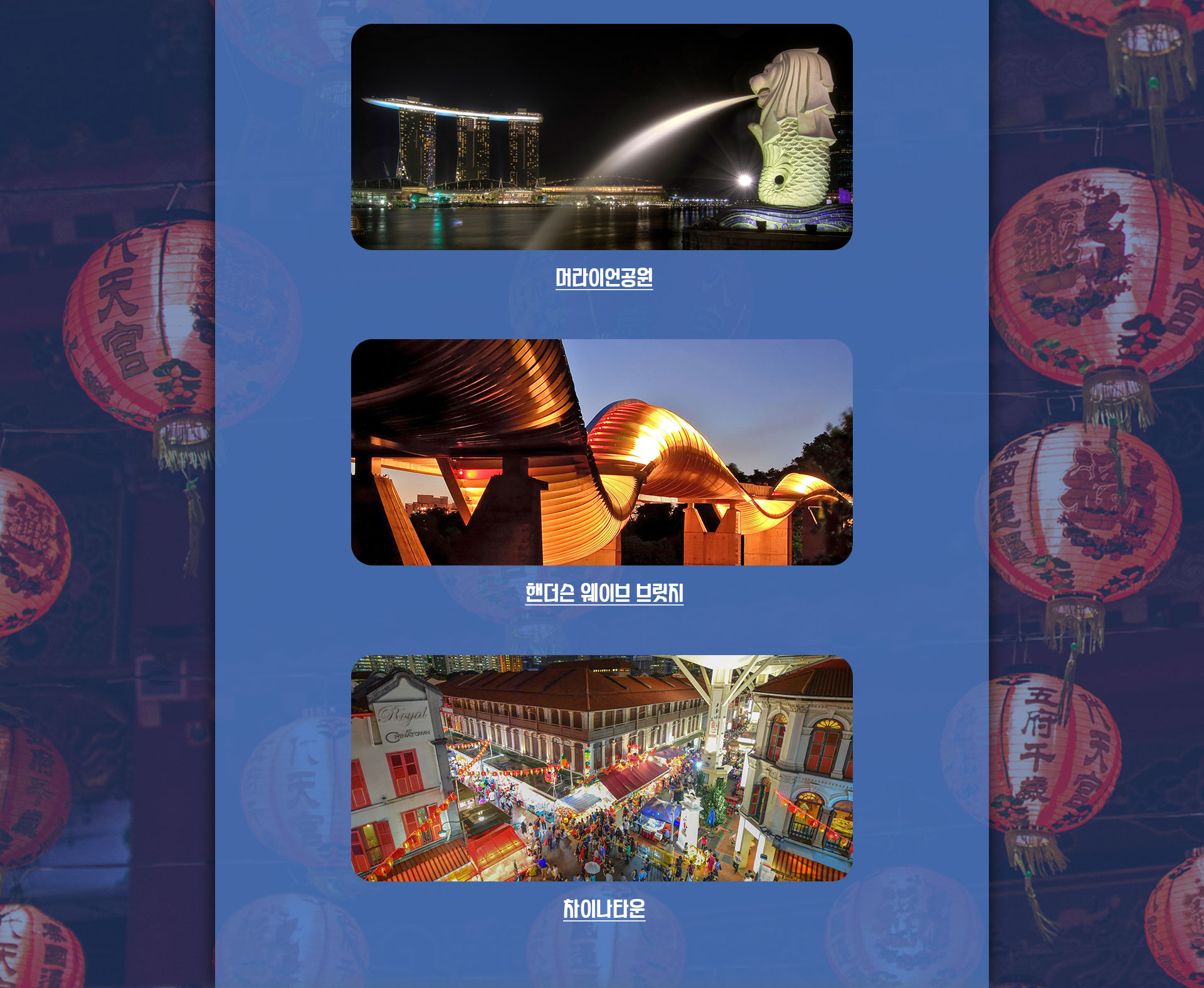View the Merlion park night photo
Viewport: 1204px width, 988px height.
601,137
